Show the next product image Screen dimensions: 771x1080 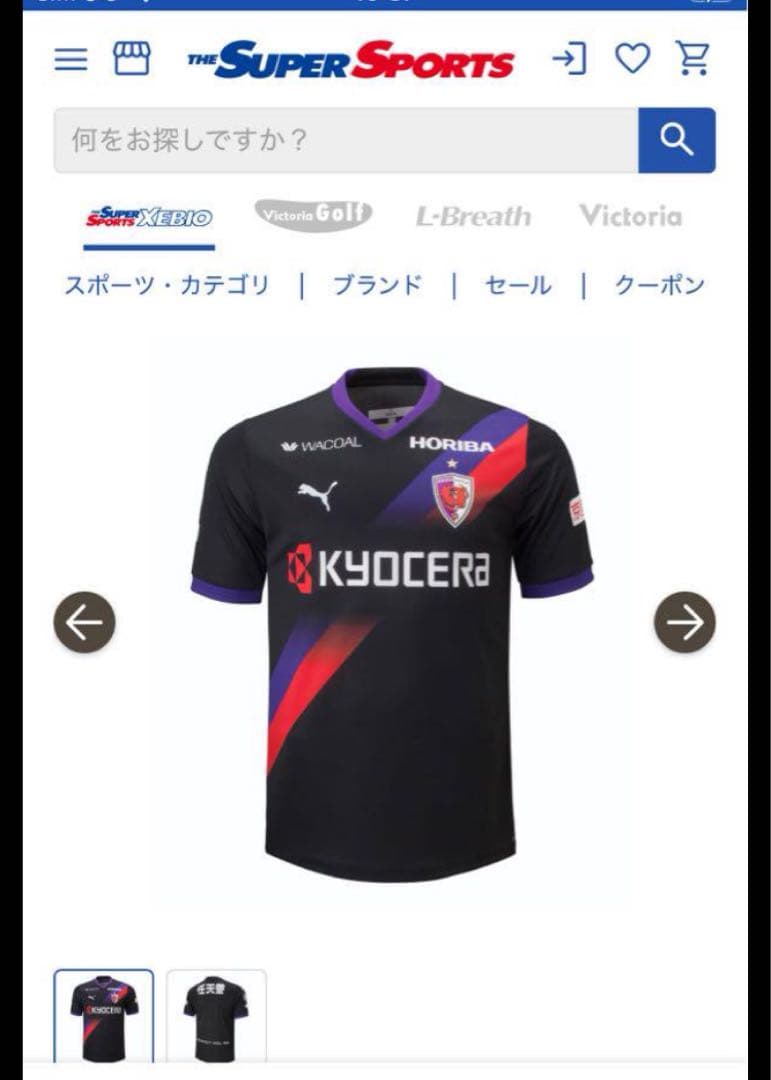tap(686, 621)
